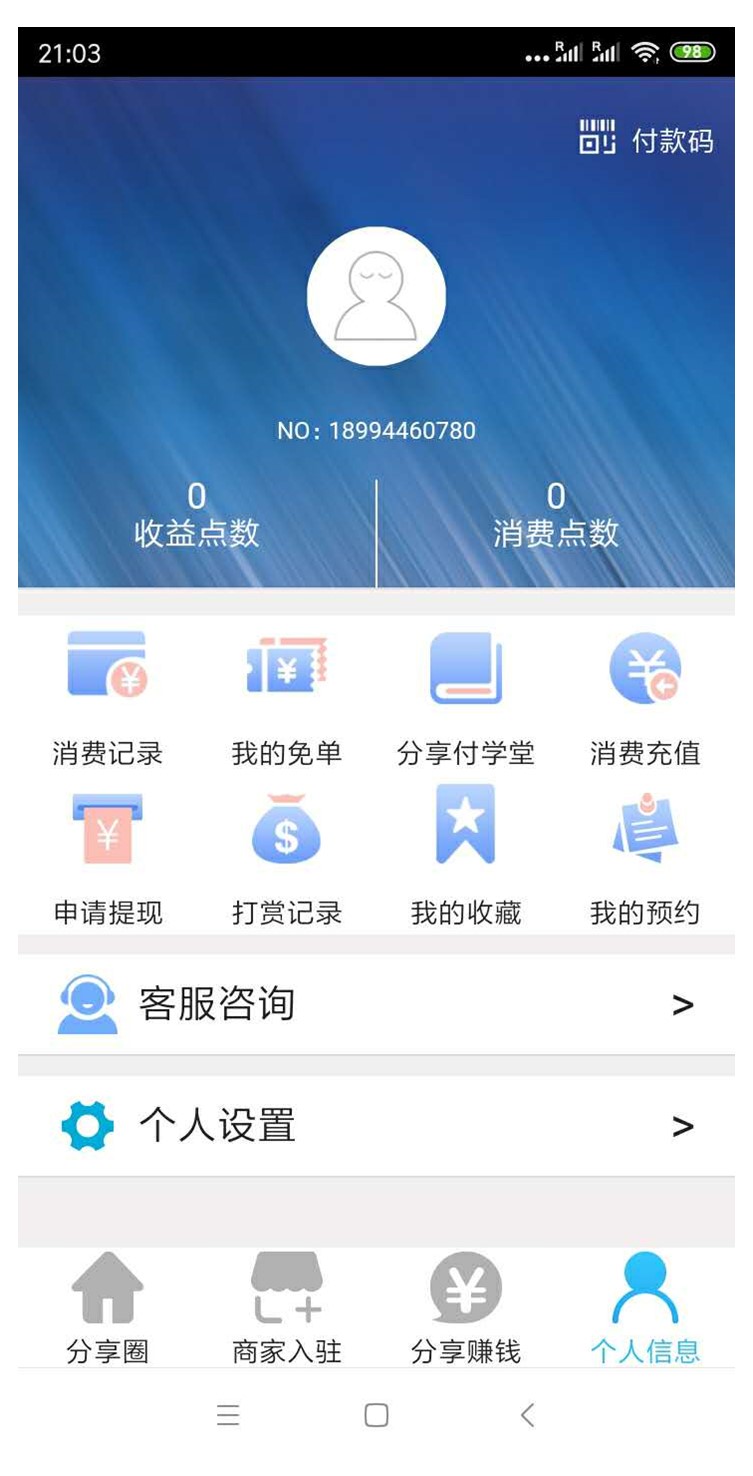View 收益点数 earnings points
Screen dimensions: 753x1476
point(197,516)
